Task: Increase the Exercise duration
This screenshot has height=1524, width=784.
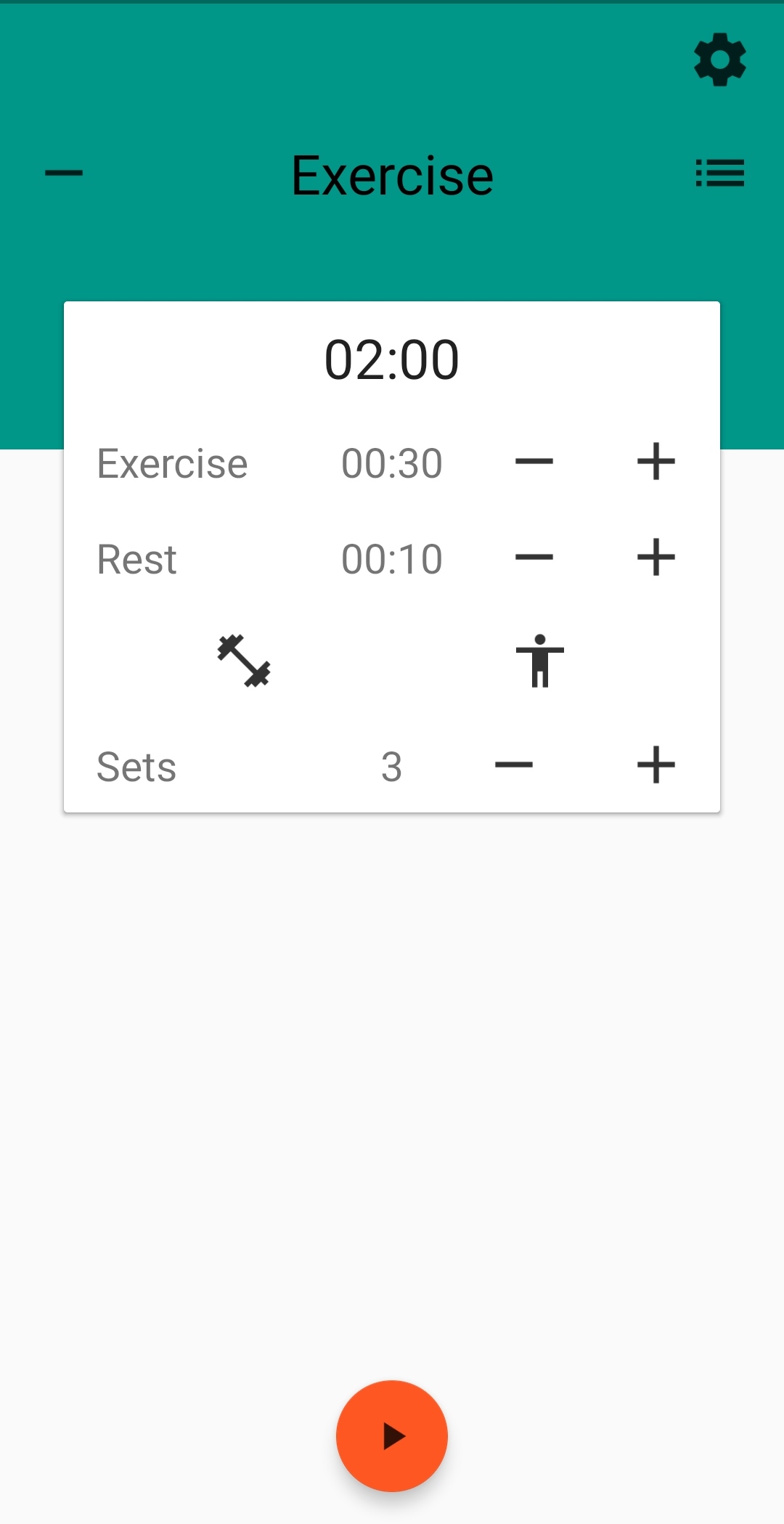Action: [x=656, y=462]
